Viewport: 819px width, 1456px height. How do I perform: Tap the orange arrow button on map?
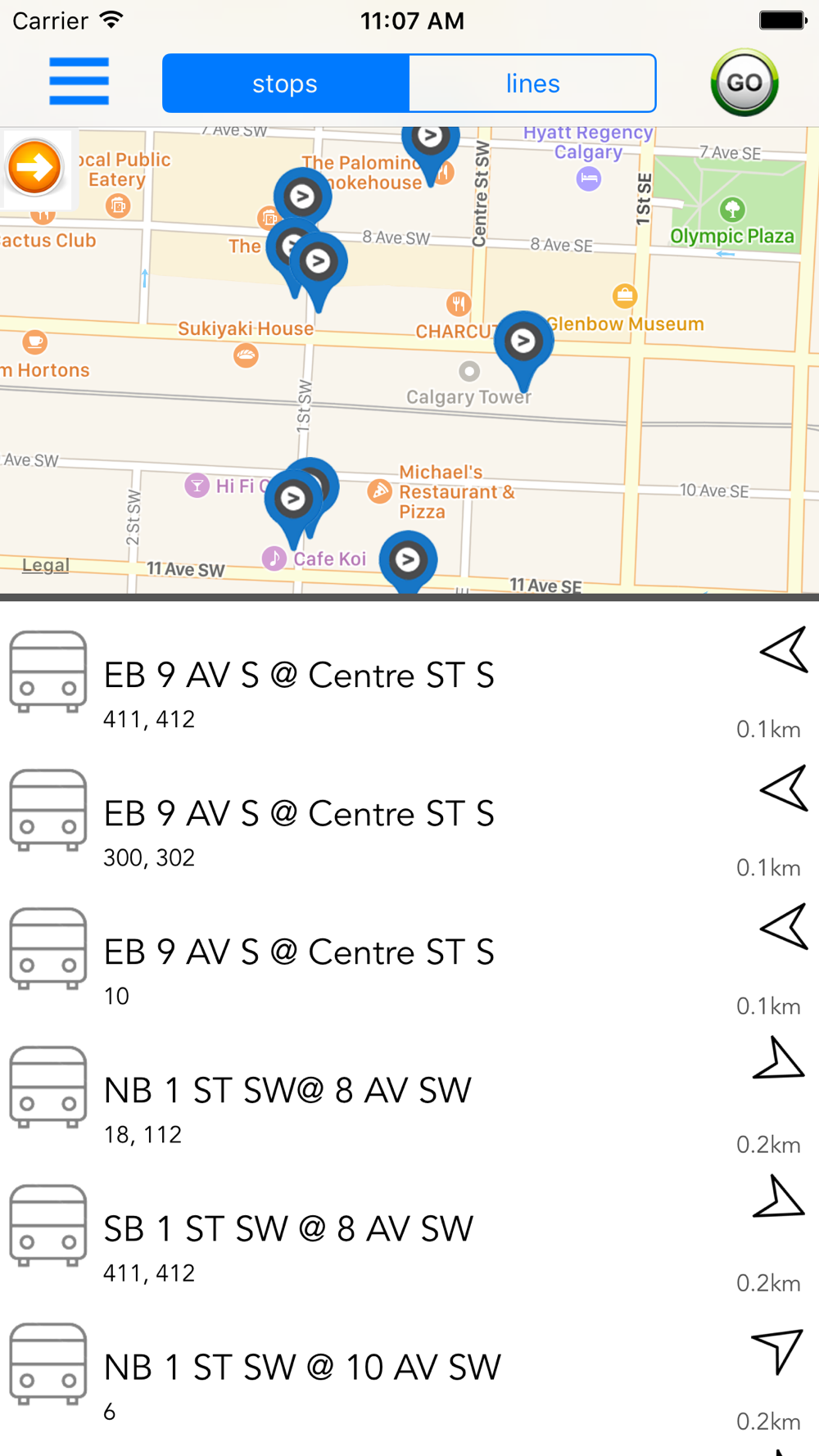click(35, 168)
